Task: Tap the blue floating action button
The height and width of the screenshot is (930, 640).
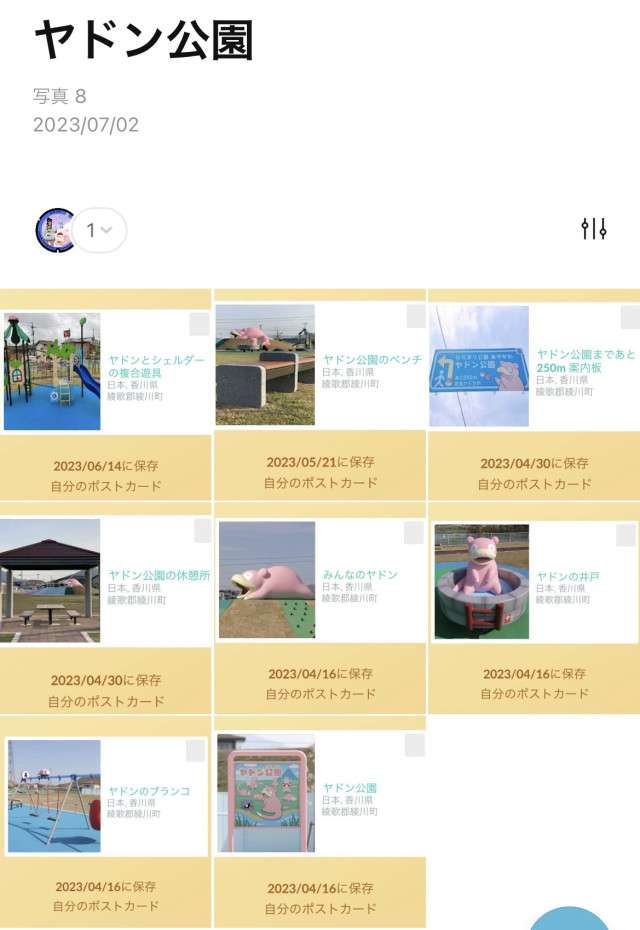Action: coord(570,920)
